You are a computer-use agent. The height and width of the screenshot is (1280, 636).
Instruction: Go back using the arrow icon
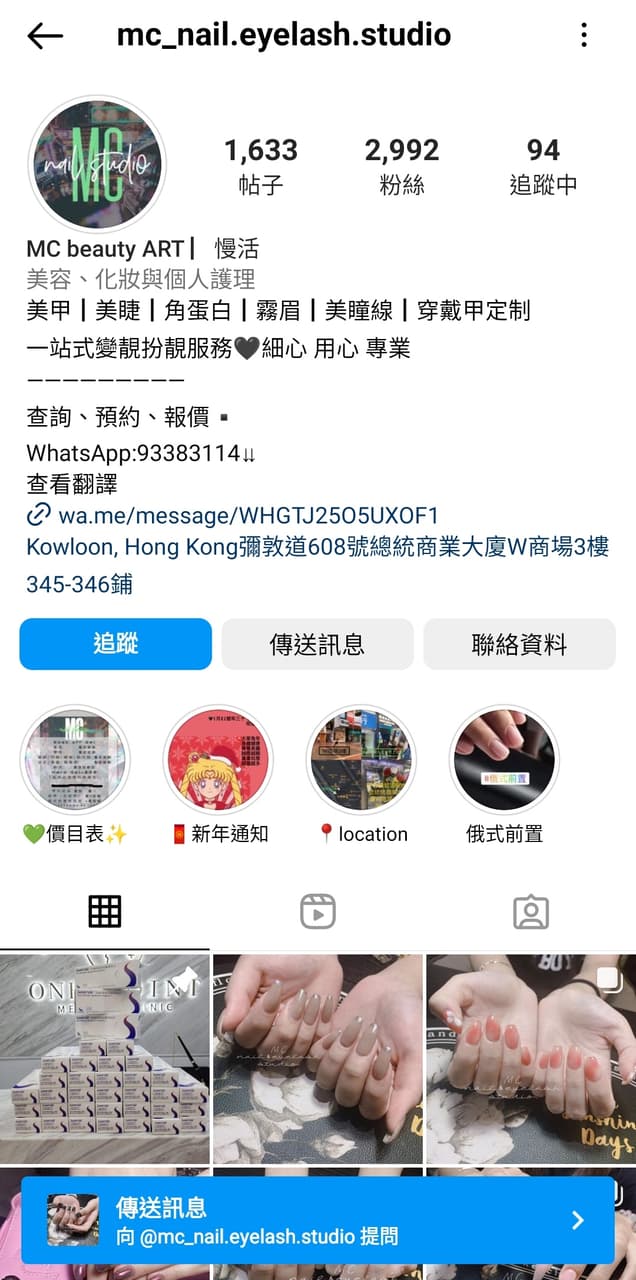45,37
